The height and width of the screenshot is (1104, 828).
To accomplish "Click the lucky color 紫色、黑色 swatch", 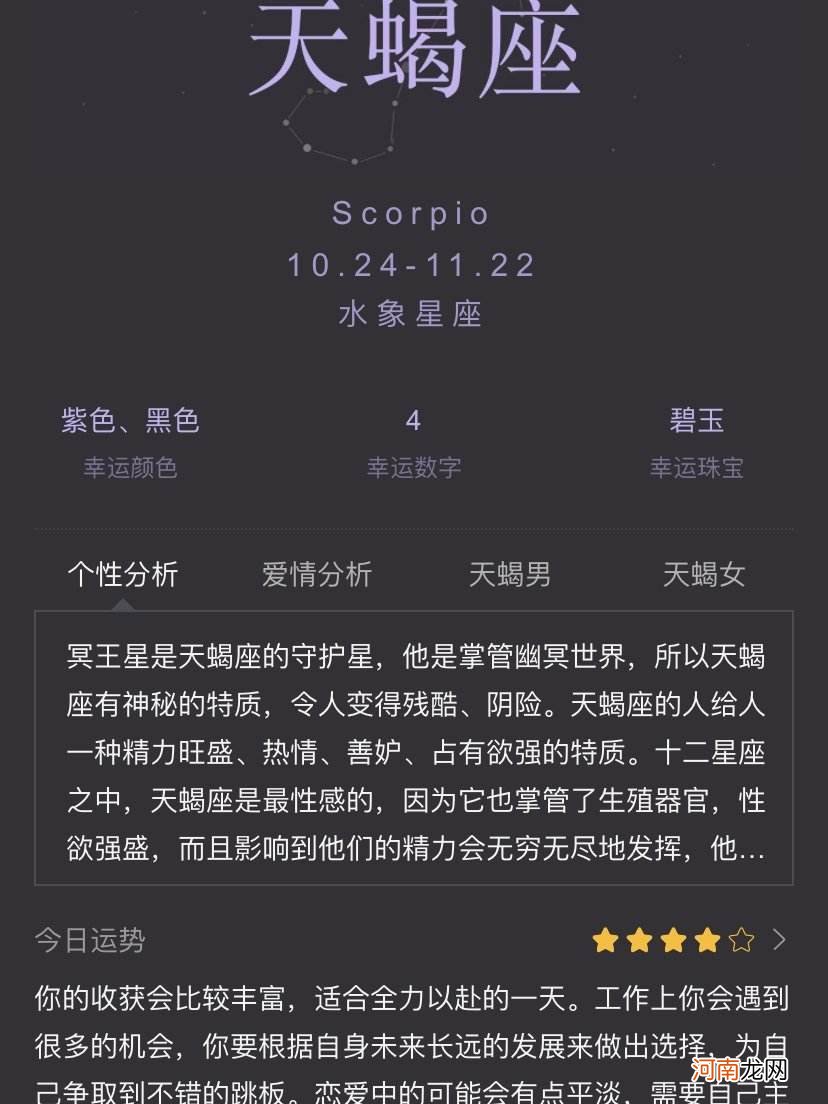I will (x=131, y=422).
